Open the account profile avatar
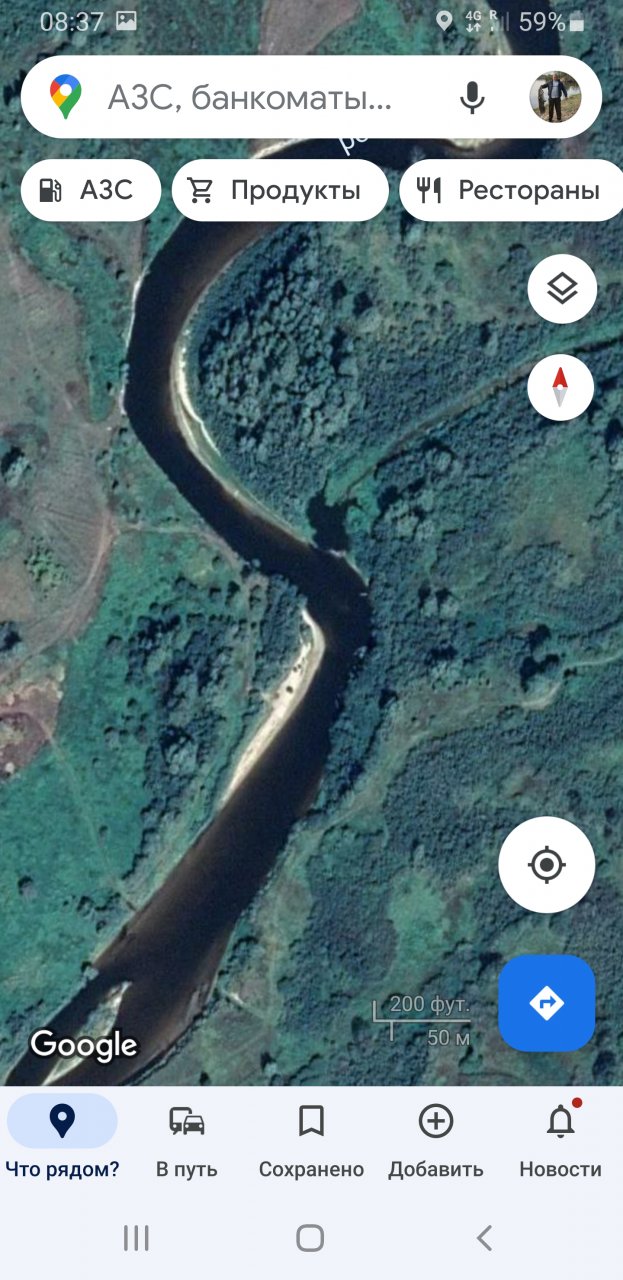623x1280 pixels. click(555, 97)
